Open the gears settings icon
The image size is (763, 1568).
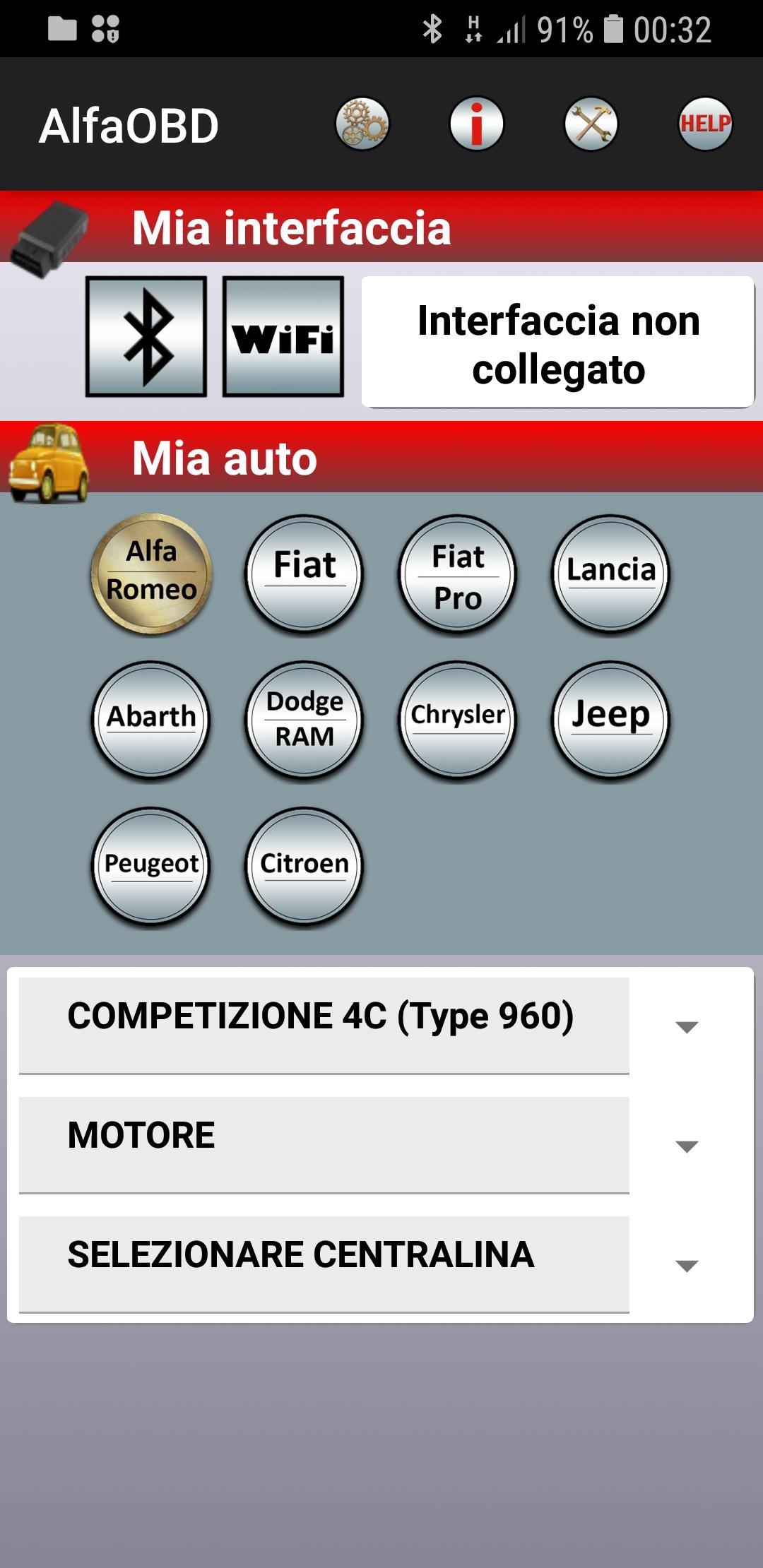[x=362, y=124]
